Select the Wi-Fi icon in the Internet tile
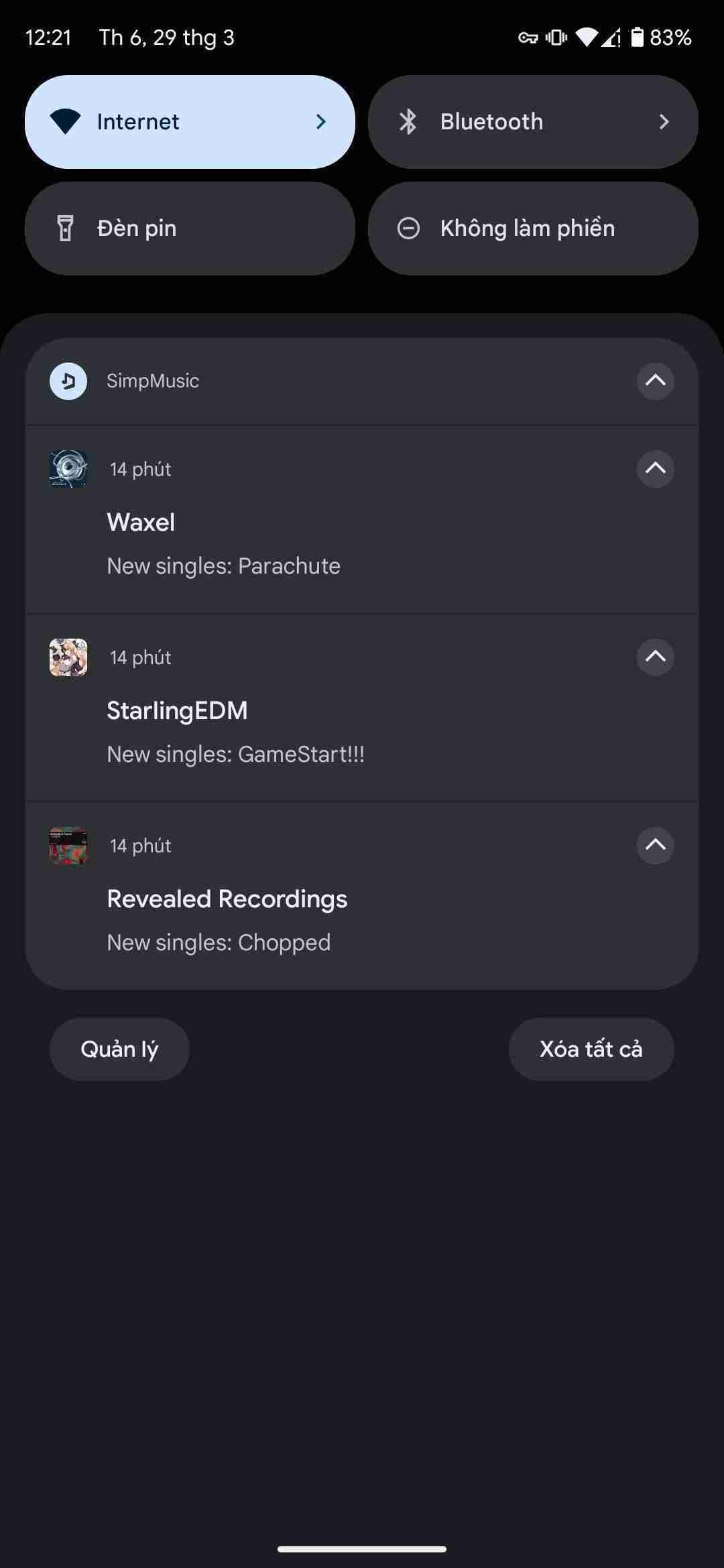 [x=64, y=121]
